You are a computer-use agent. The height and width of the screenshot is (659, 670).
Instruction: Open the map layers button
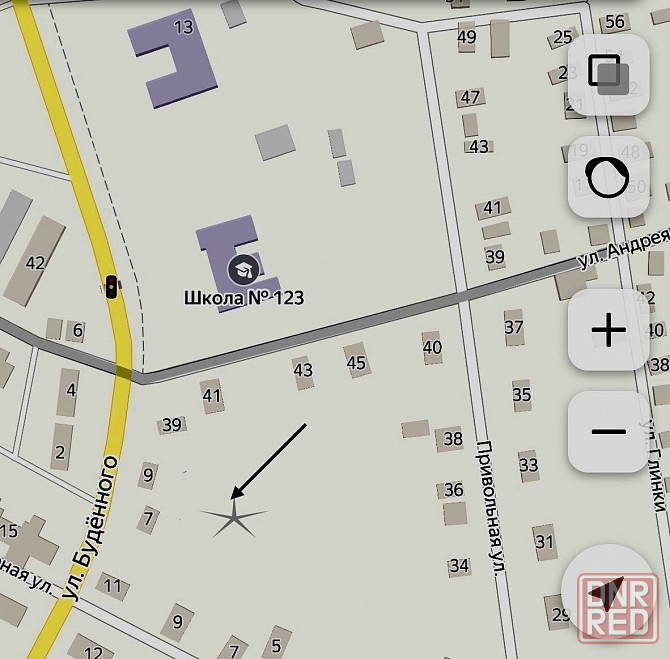coord(607,76)
